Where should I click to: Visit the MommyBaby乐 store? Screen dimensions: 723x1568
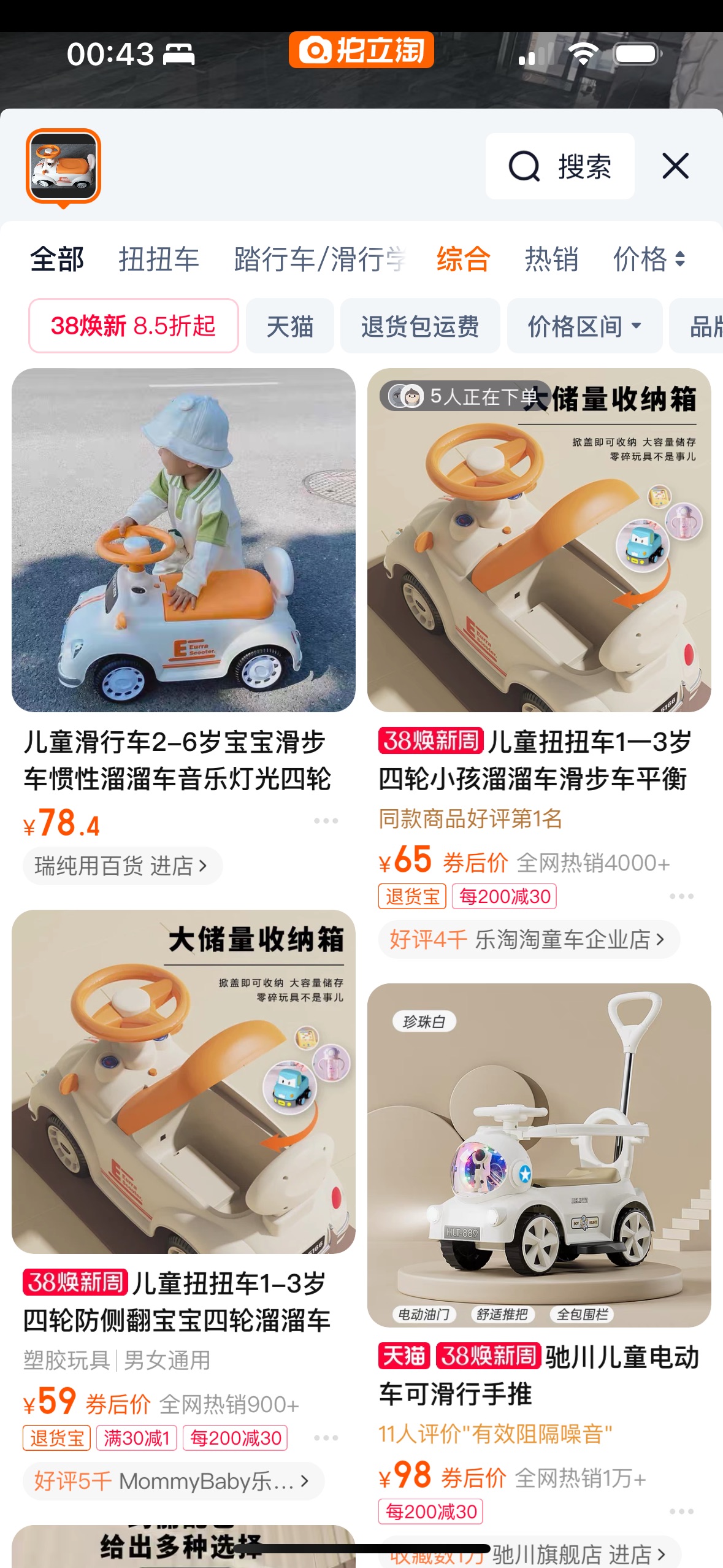pos(173,1481)
